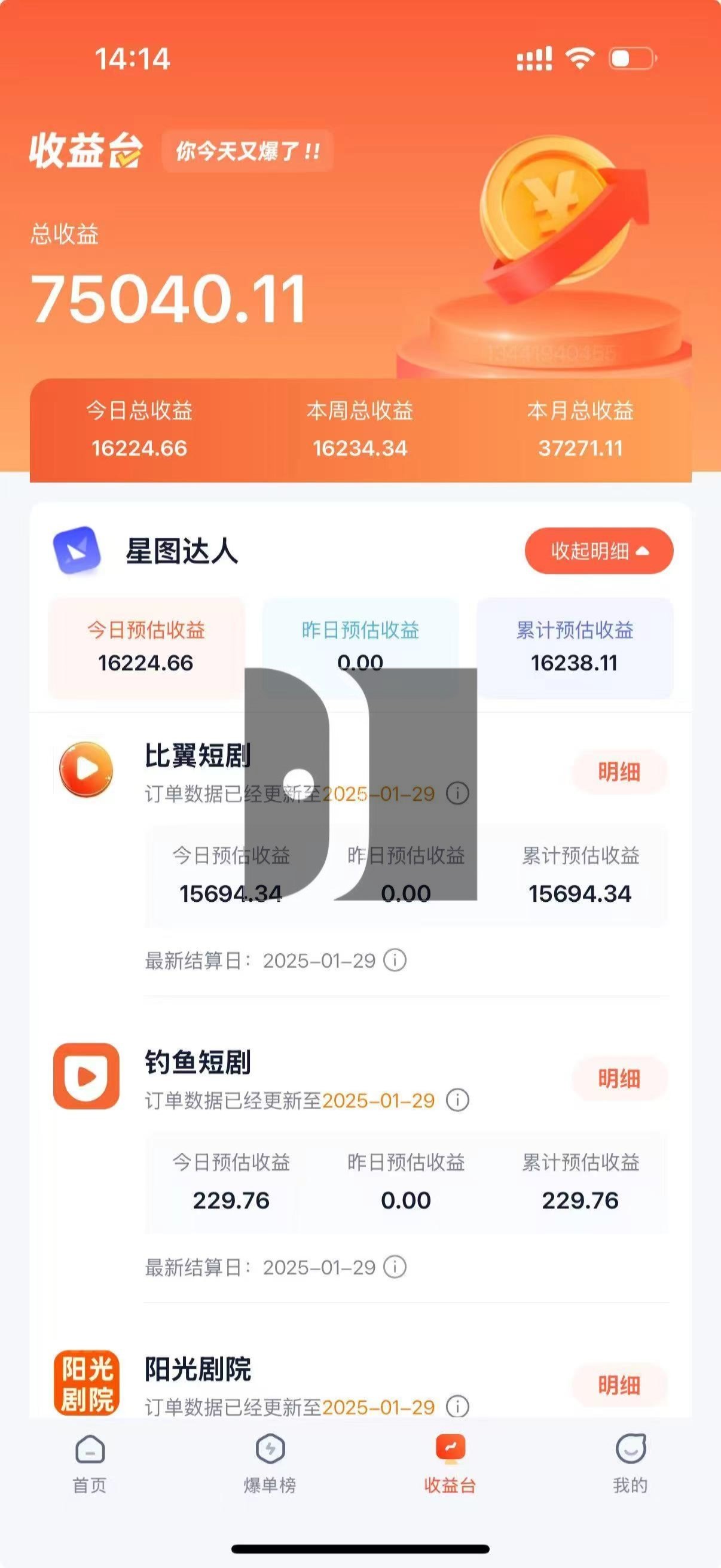Tap info icon beside 比翼短剧 最新结算日
Screen dimensions: 721x1568
click(x=395, y=960)
